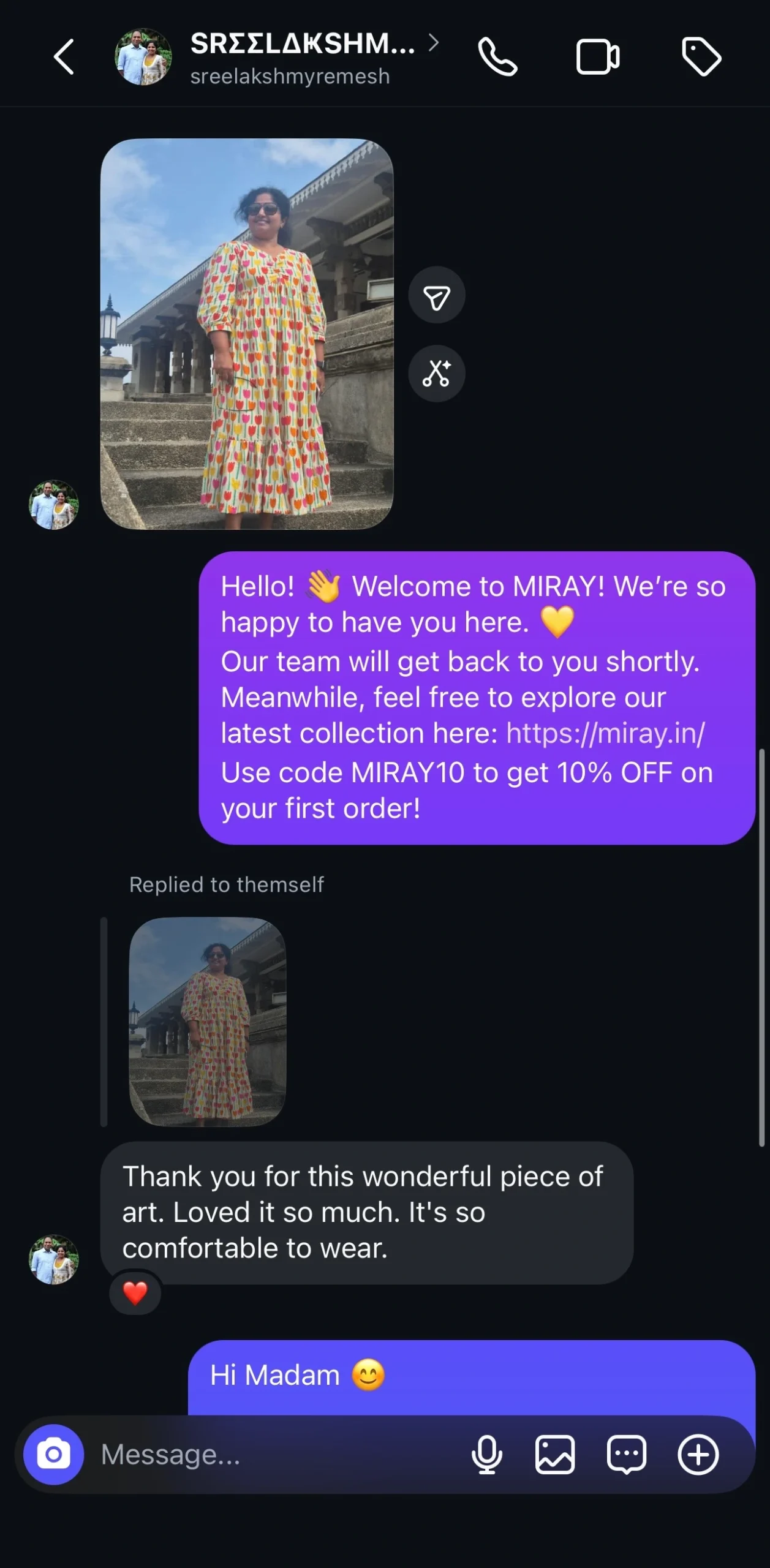Open the label tag icon
The width and height of the screenshot is (770, 1568).
tap(701, 57)
